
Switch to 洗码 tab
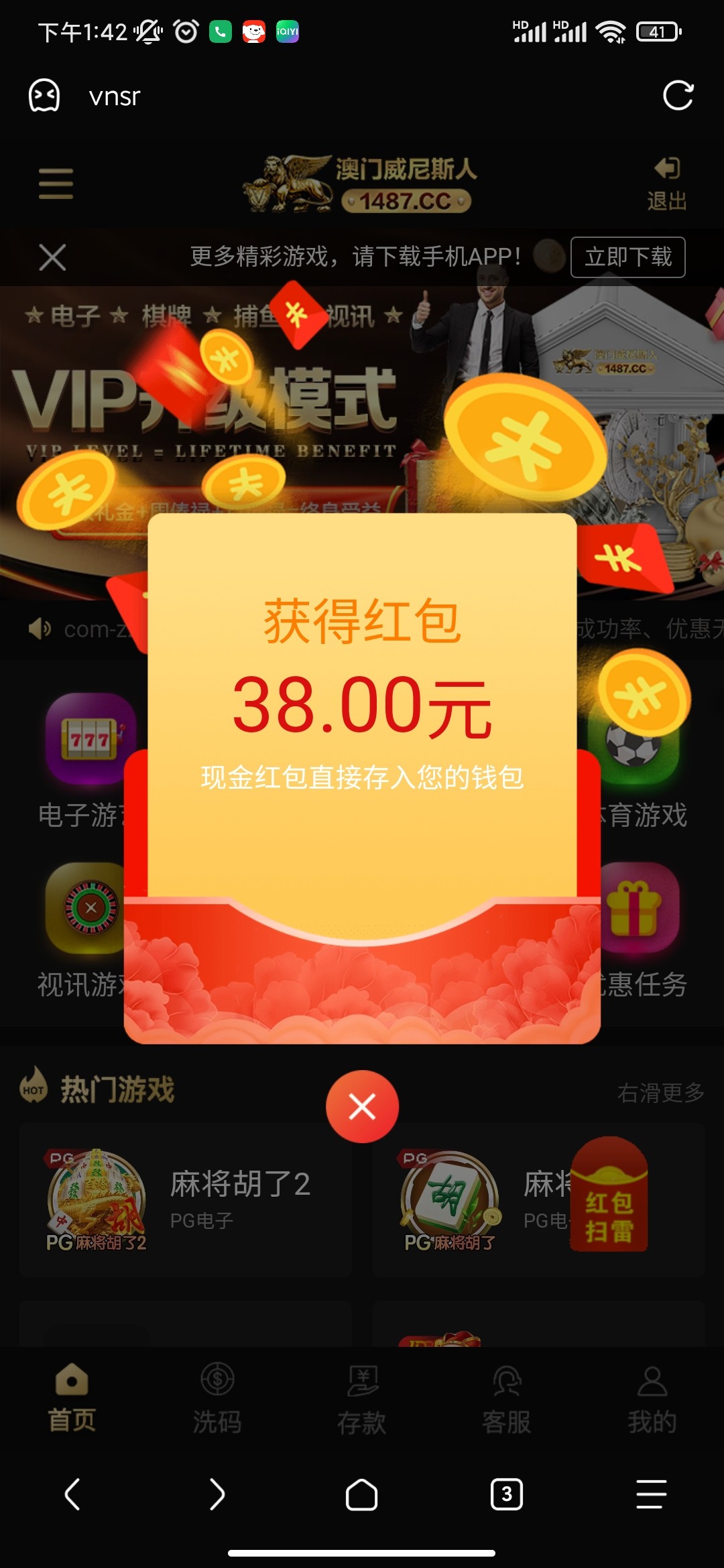click(217, 1398)
